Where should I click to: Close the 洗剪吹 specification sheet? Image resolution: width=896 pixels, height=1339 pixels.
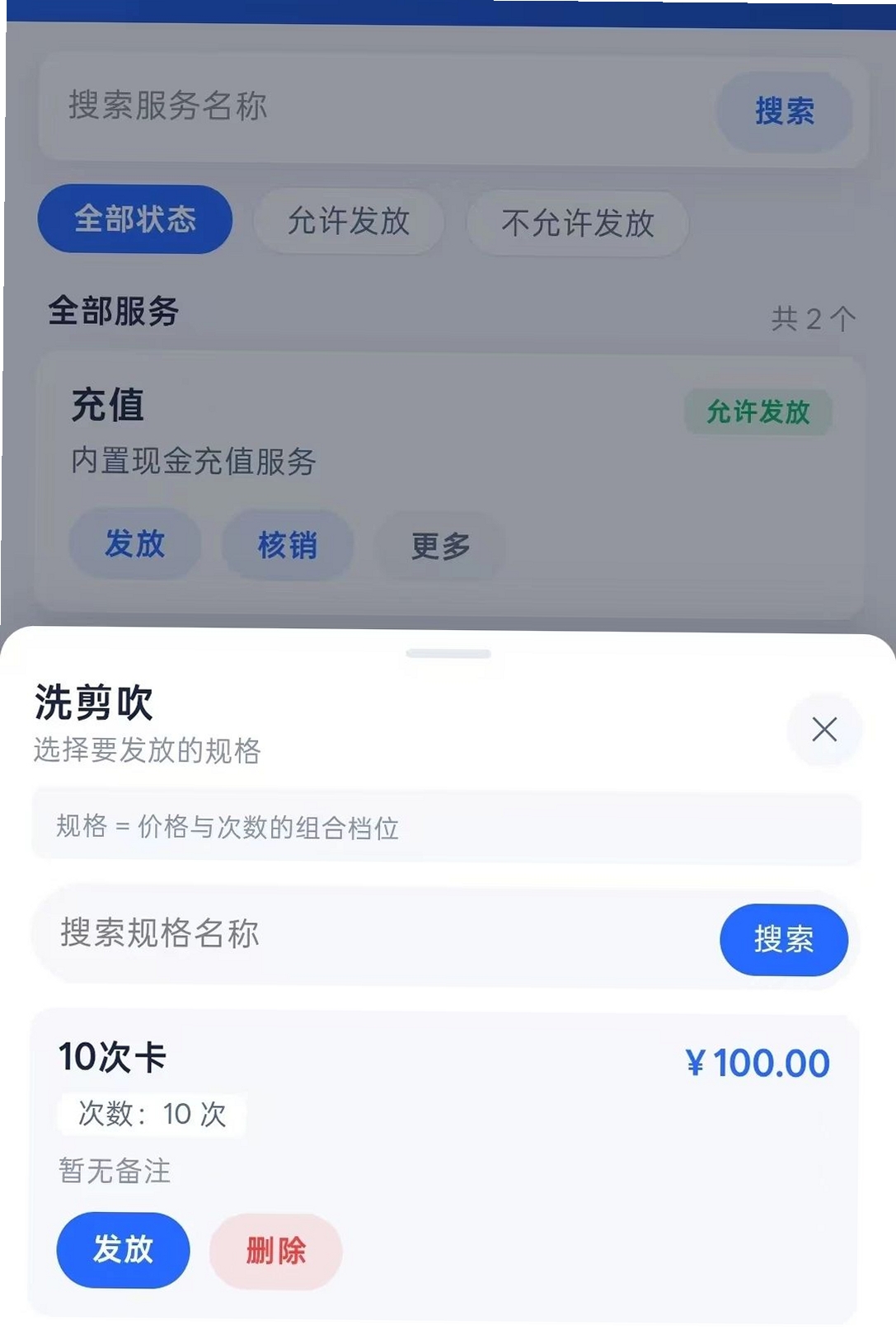[x=823, y=730]
